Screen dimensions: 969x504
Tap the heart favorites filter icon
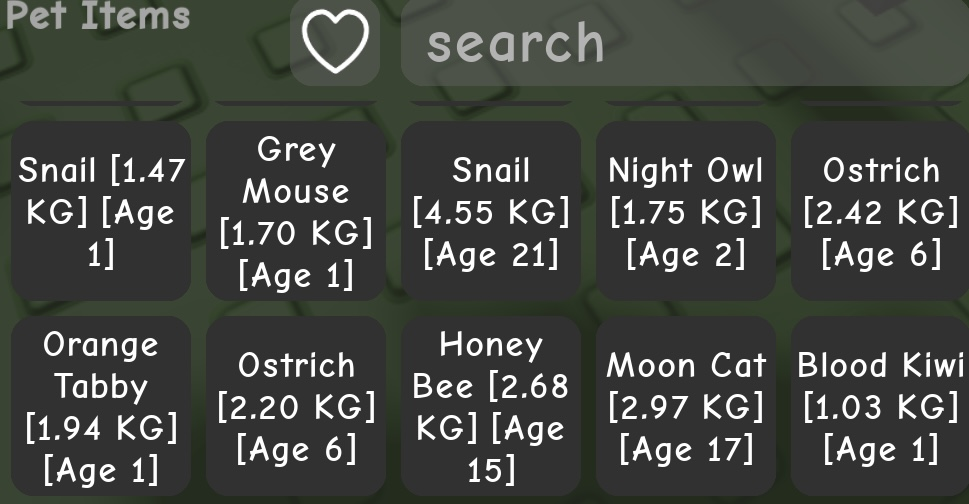coord(335,43)
